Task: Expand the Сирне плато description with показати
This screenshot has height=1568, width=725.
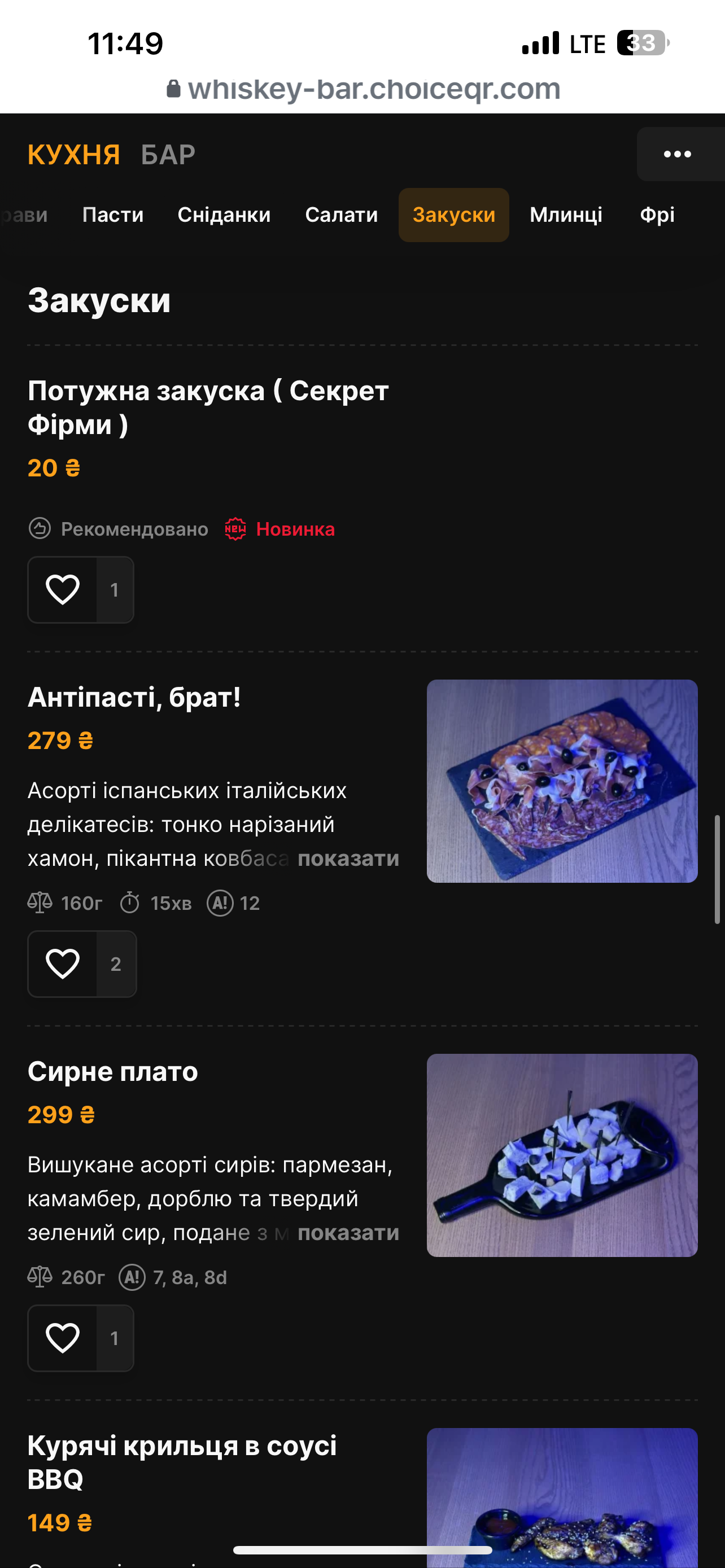Action: pyautogui.click(x=348, y=1233)
